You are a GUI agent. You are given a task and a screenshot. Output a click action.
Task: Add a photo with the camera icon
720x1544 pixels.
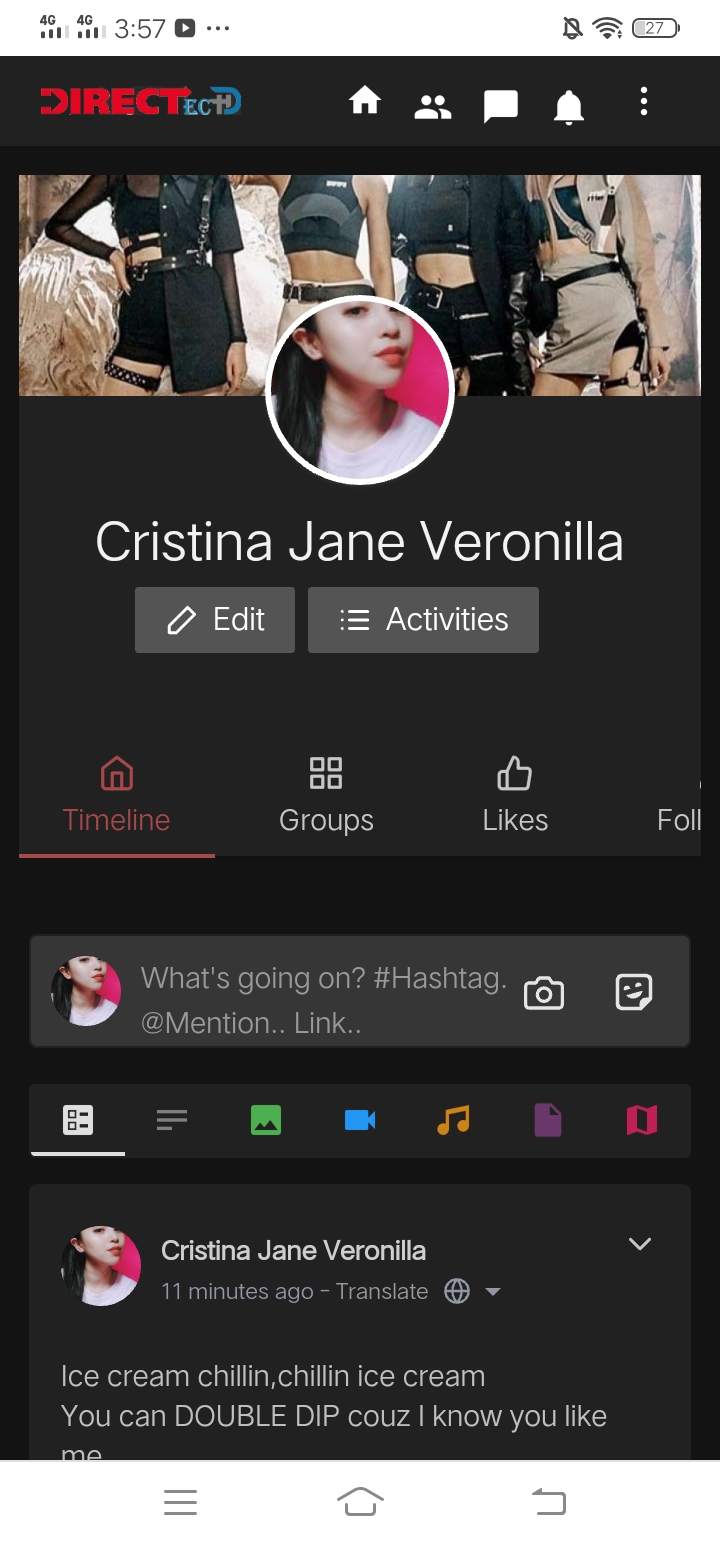544,993
